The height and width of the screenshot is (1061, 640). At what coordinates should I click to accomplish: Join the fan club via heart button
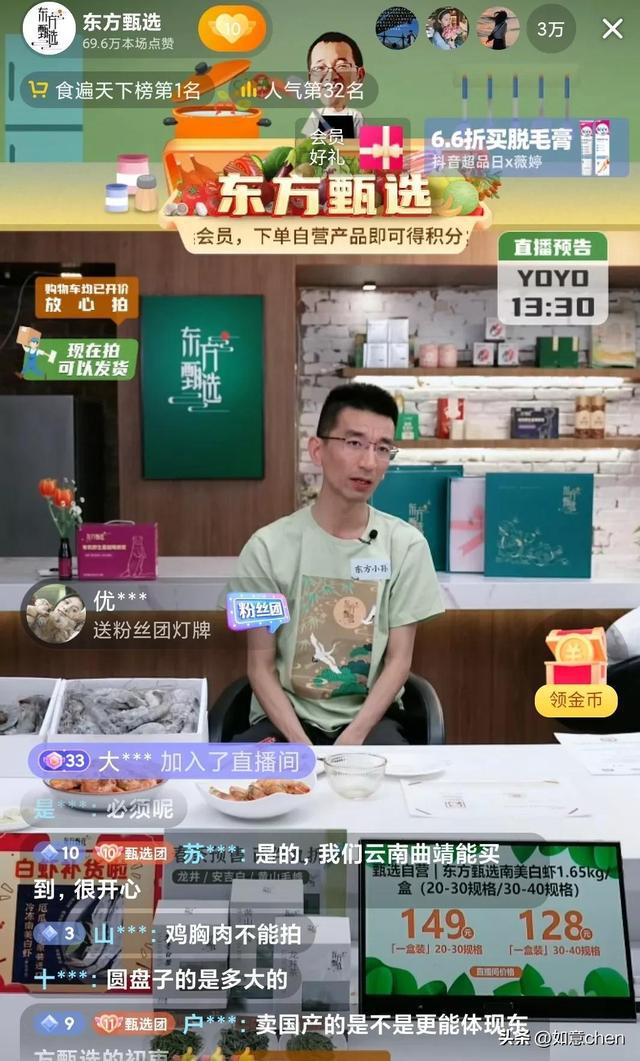point(232,28)
